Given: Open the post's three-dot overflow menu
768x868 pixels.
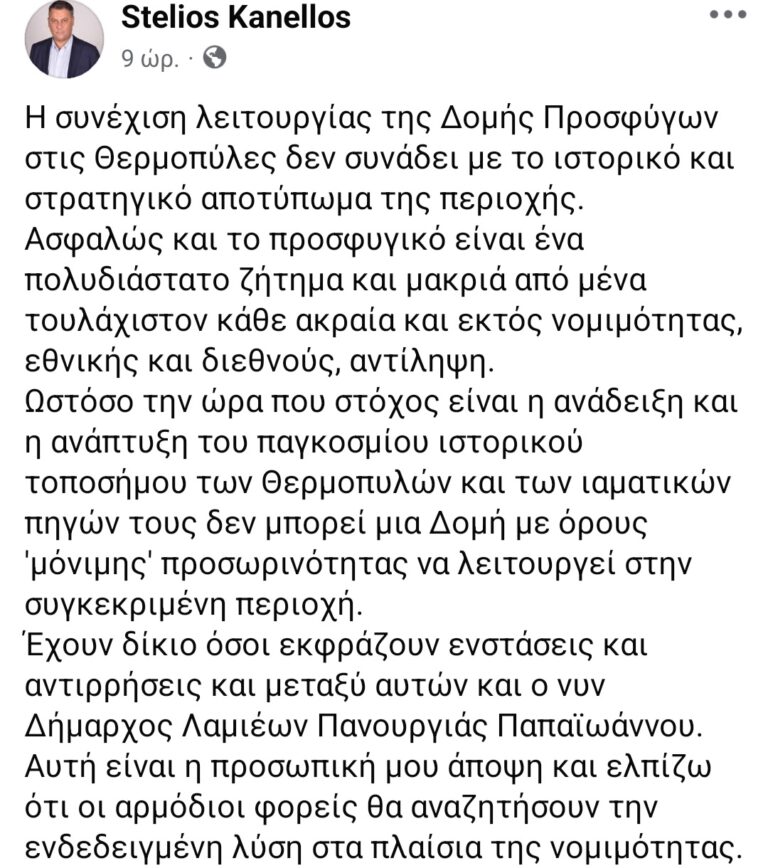Looking at the screenshot, I should (726, 15).
